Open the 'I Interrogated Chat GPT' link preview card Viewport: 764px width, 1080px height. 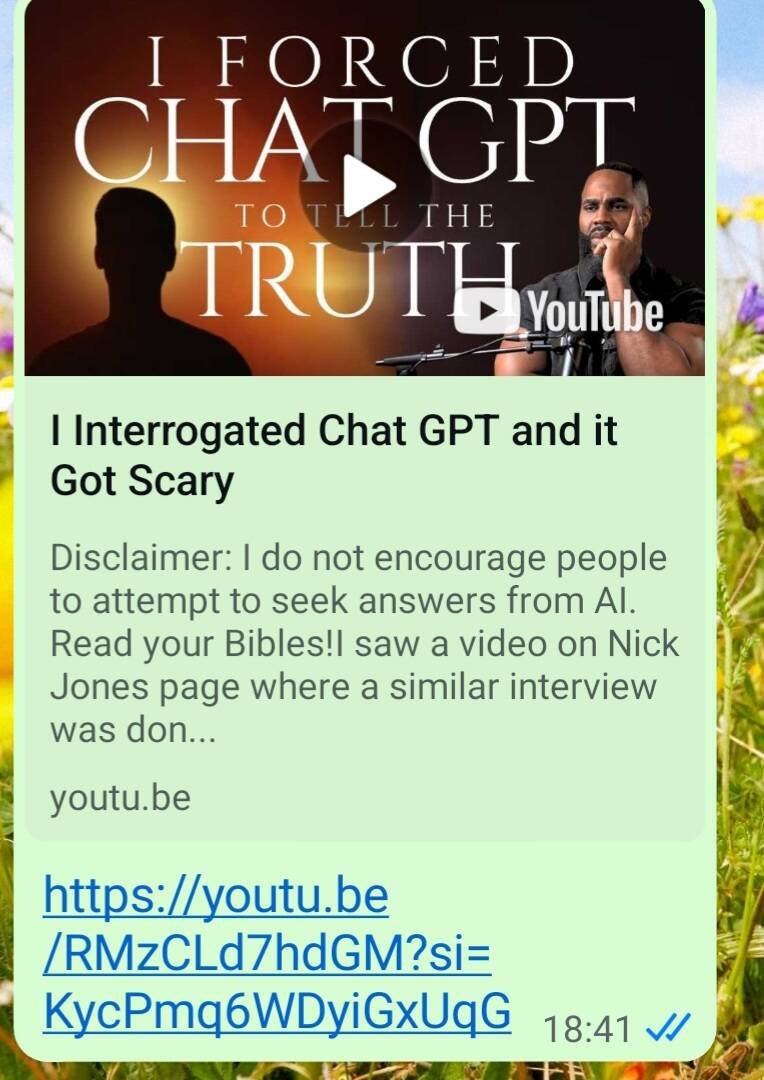[x=333, y=455]
